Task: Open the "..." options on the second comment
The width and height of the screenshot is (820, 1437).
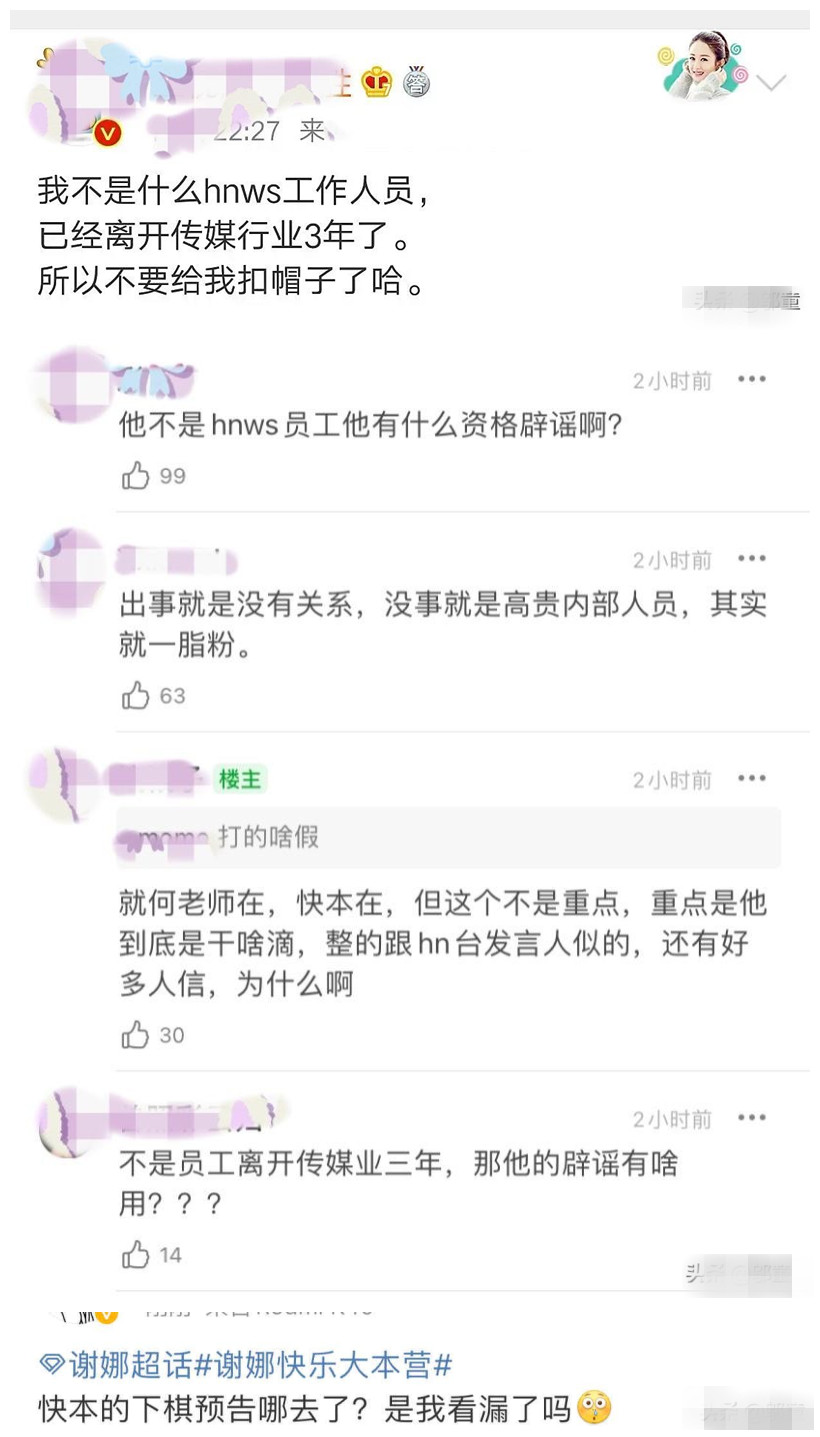Action: [x=751, y=559]
